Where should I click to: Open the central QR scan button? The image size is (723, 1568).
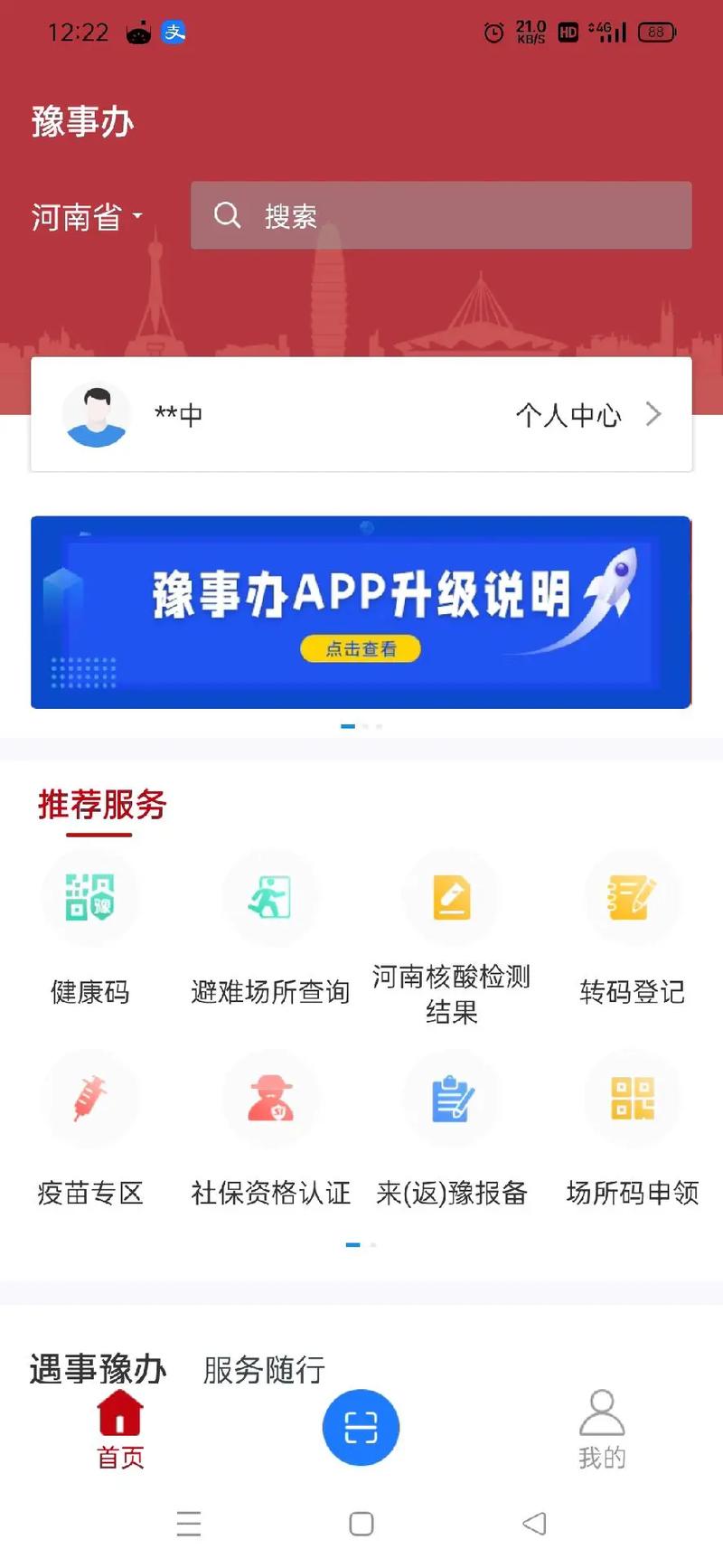tap(361, 1427)
